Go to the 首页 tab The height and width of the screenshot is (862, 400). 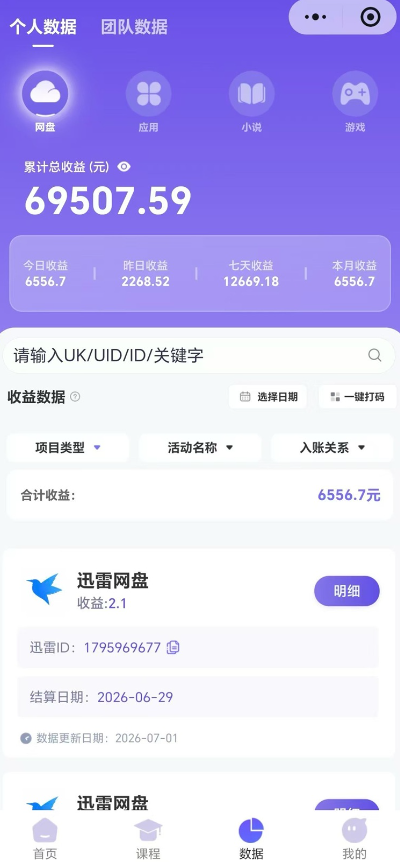(45, 839)
